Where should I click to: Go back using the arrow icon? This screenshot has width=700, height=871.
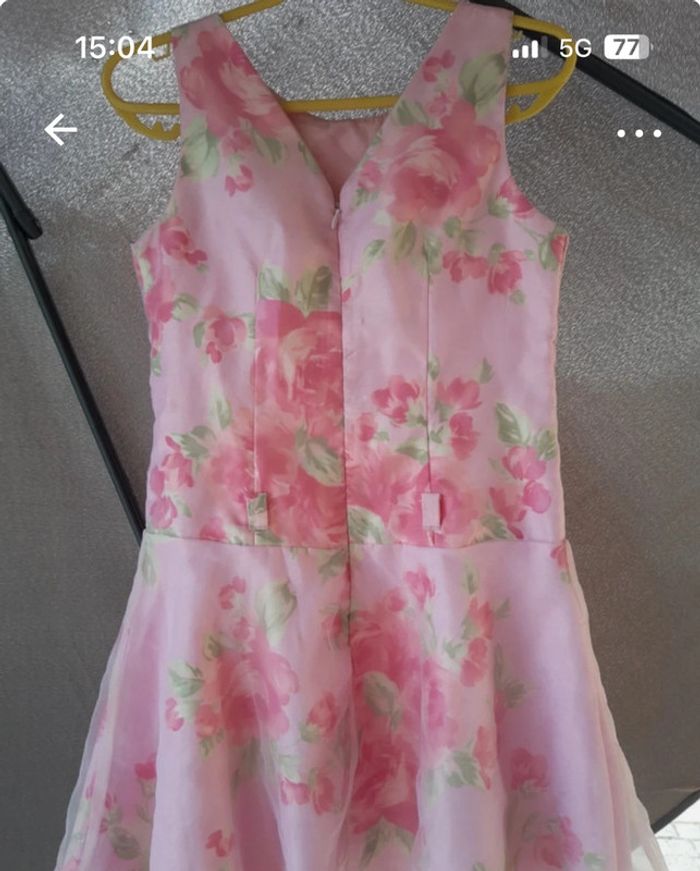[61, 130]
